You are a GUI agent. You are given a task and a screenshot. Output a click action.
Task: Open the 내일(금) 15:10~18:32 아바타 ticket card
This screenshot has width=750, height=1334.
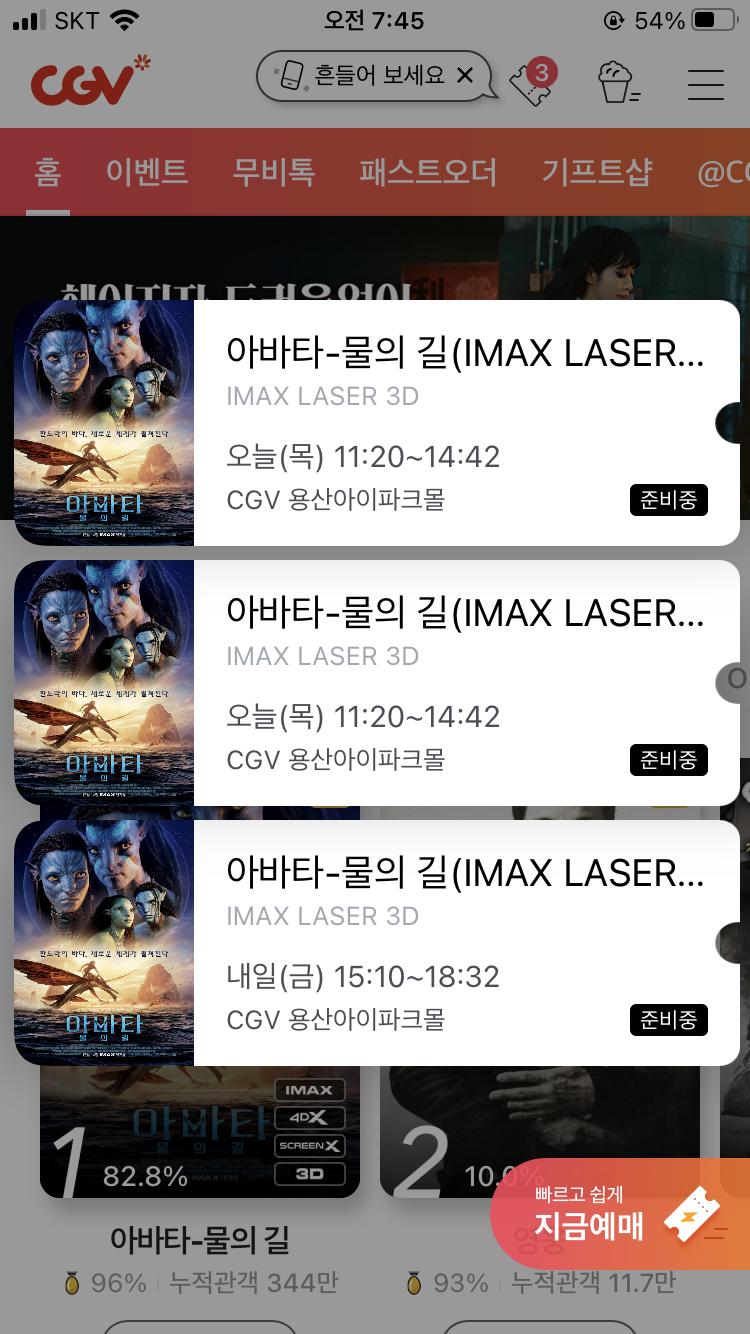tap(376, 943)
